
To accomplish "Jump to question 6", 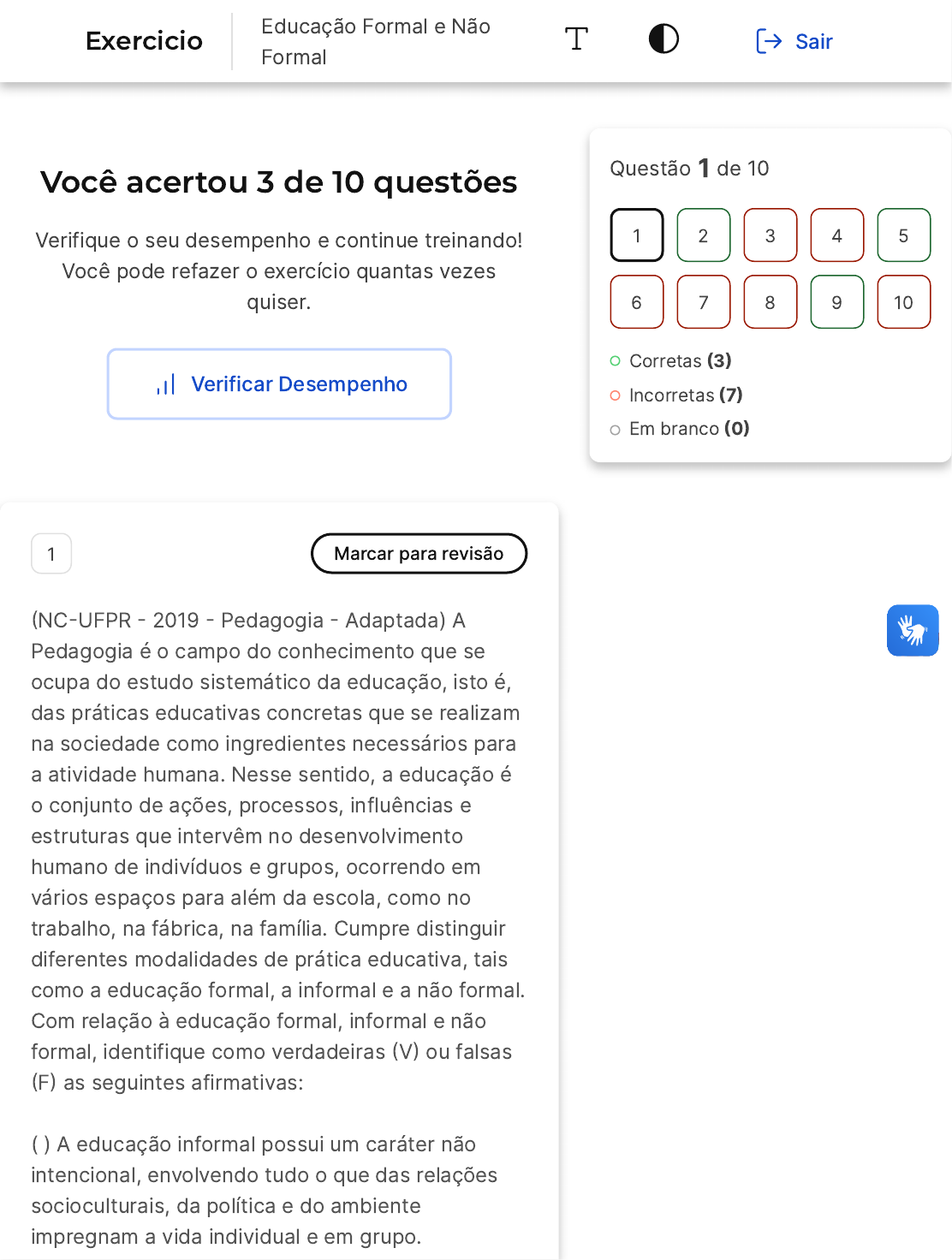I will click(637, 302).
